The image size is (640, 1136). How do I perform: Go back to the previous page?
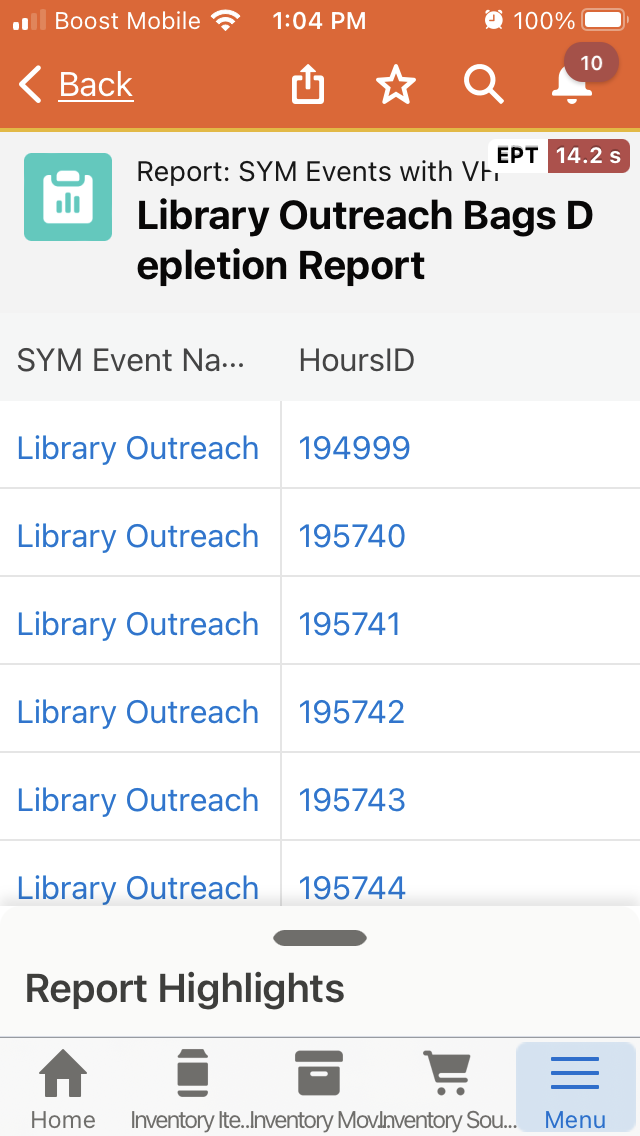click(76, 86)
